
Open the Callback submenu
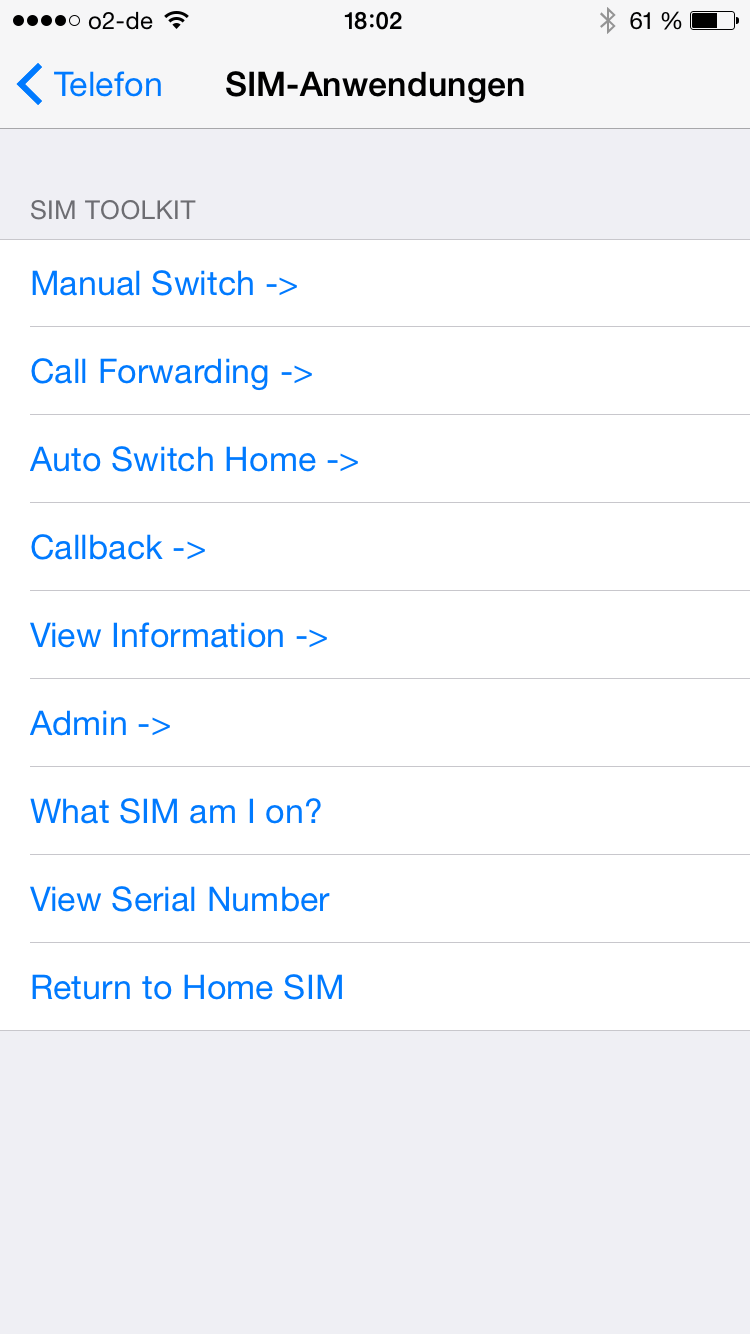(118, 548)
